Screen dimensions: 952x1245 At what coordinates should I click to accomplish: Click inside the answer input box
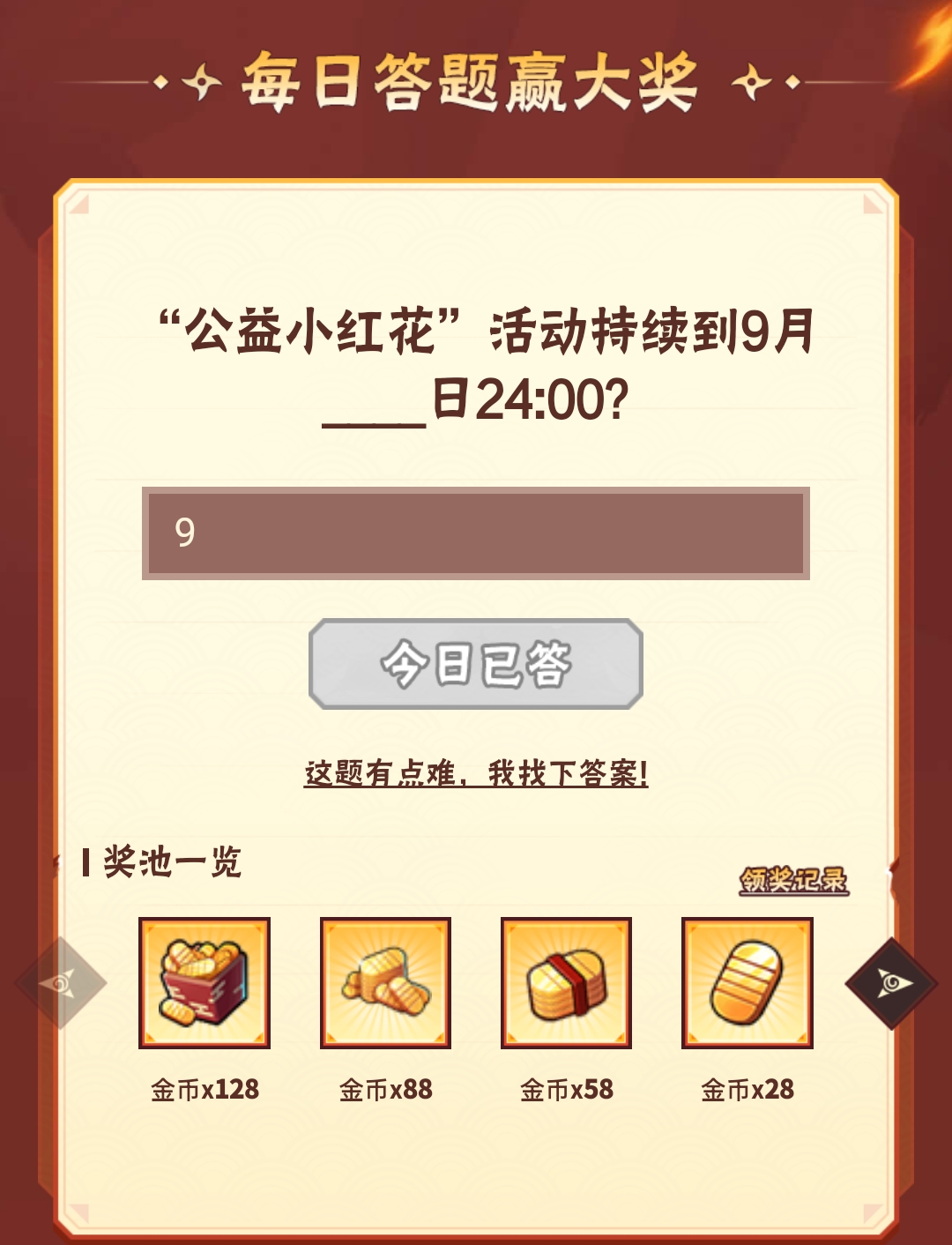coord(476,533)
